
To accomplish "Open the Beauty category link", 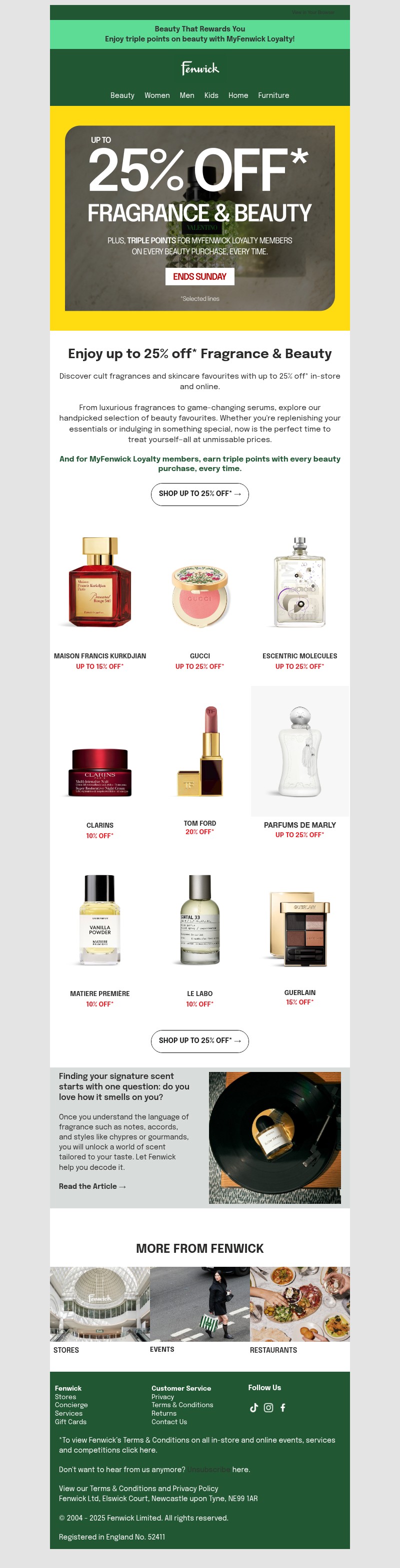I will click(x=122, y=95).
